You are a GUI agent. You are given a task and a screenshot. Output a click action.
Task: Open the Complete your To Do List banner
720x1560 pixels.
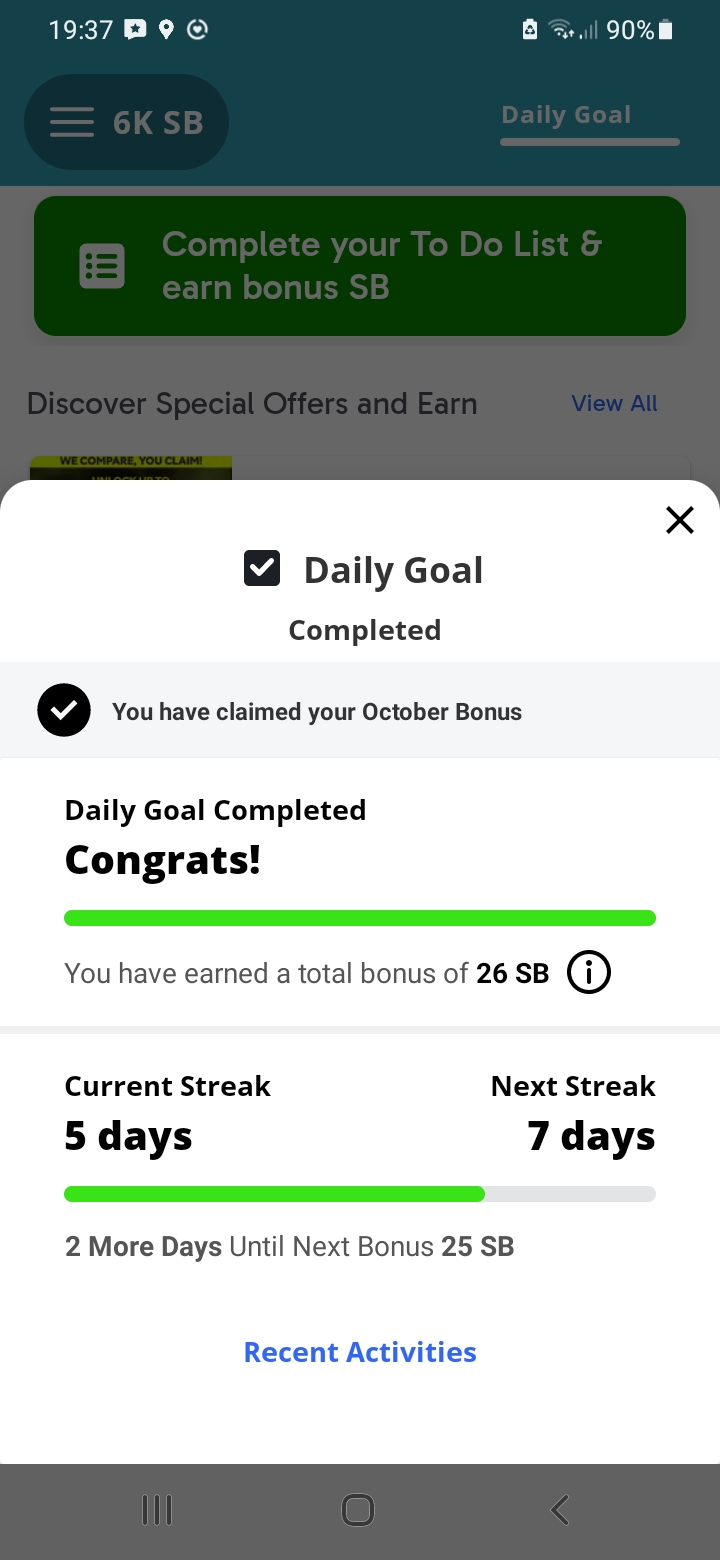click(360, 266)
